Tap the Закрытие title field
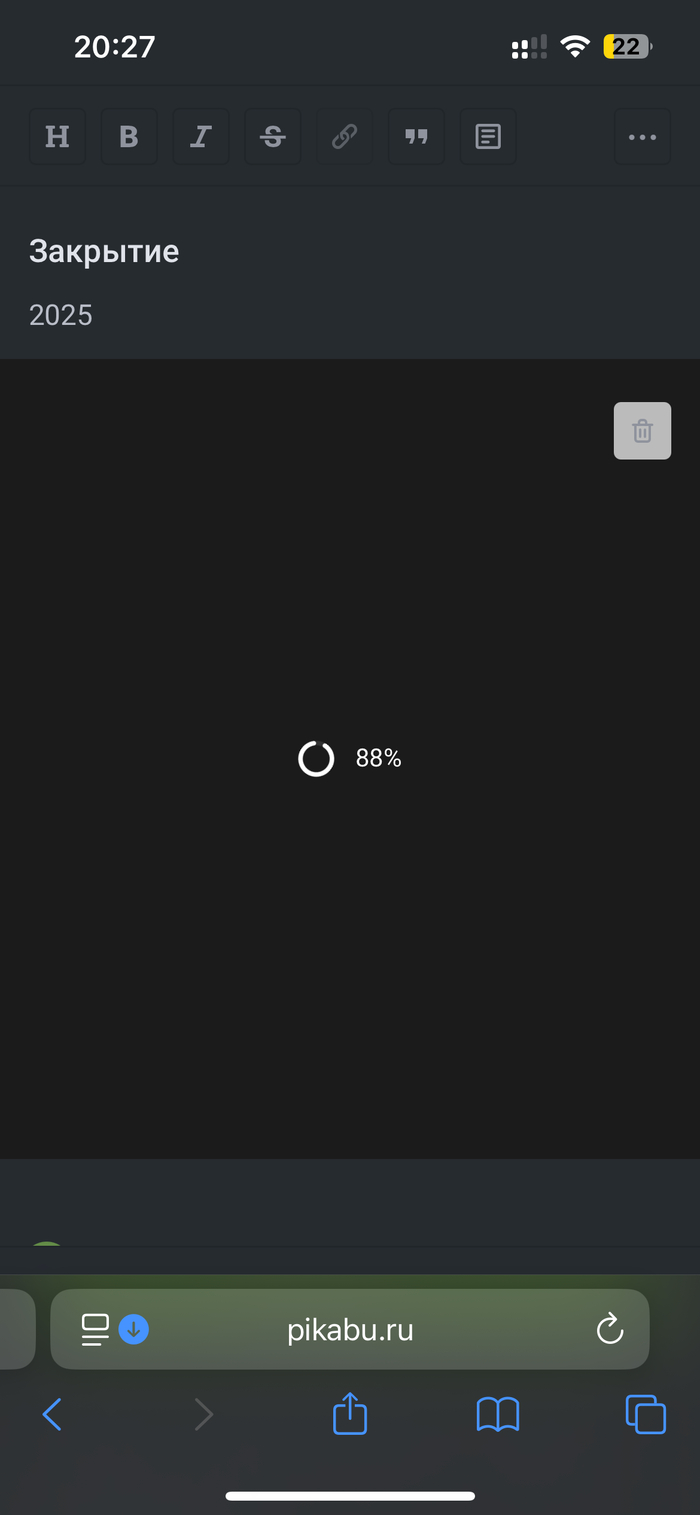This screenshot has width=700, height=1515. pos(104,251)
